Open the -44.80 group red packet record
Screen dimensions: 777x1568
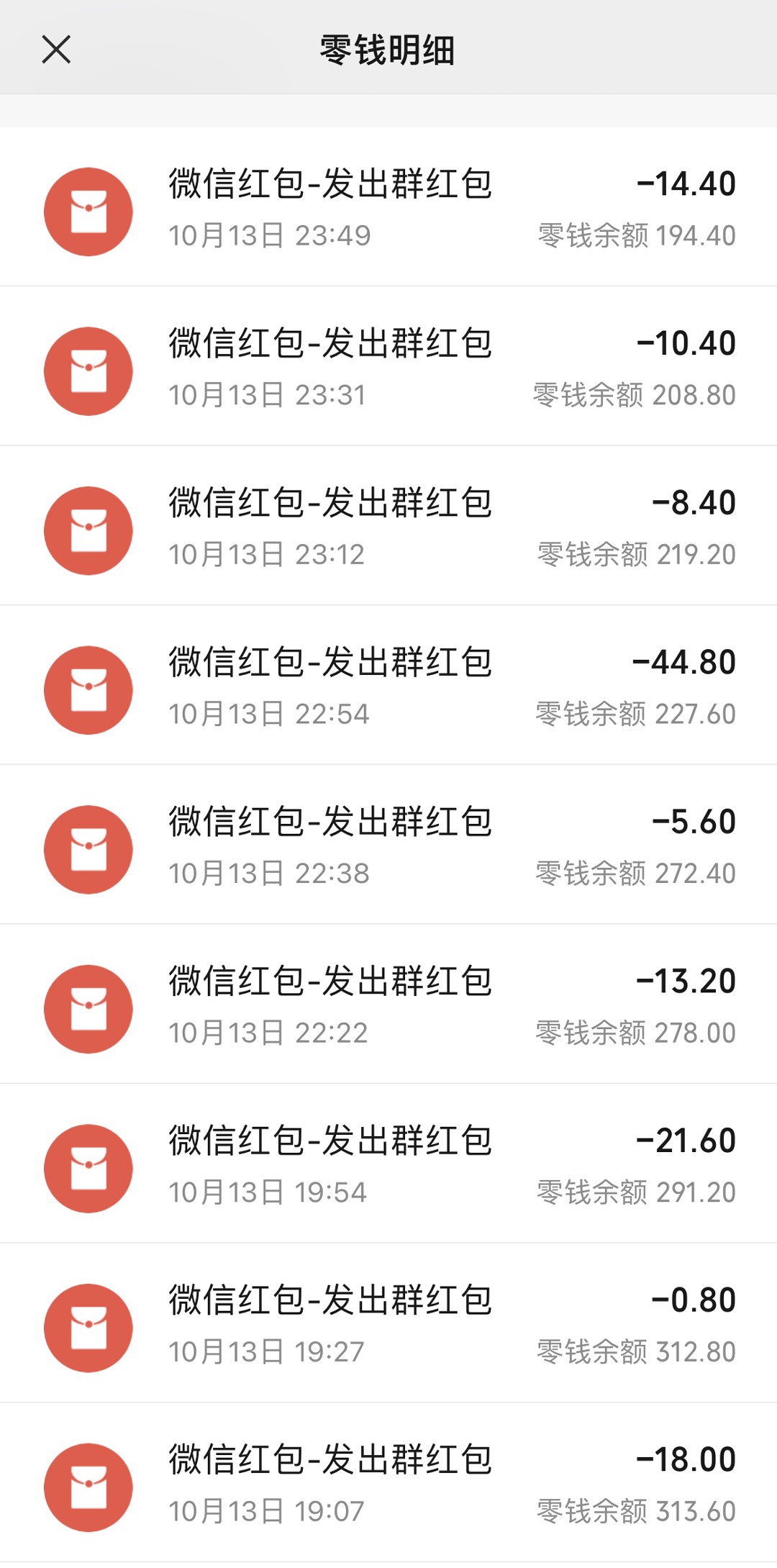(388, 685)
